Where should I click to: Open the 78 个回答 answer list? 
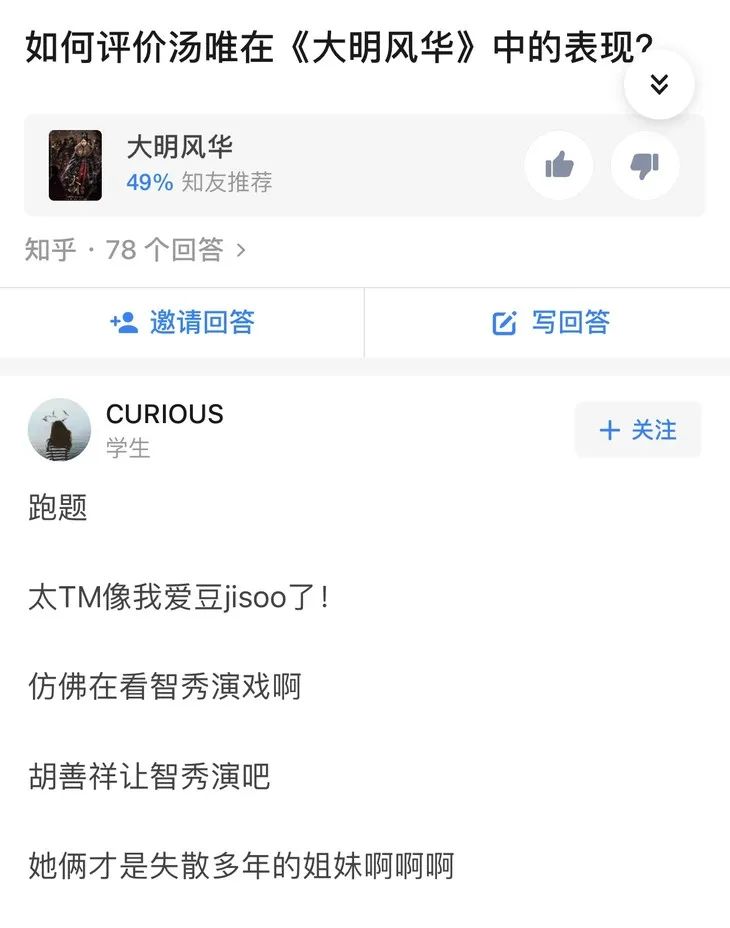pos(150,251)
